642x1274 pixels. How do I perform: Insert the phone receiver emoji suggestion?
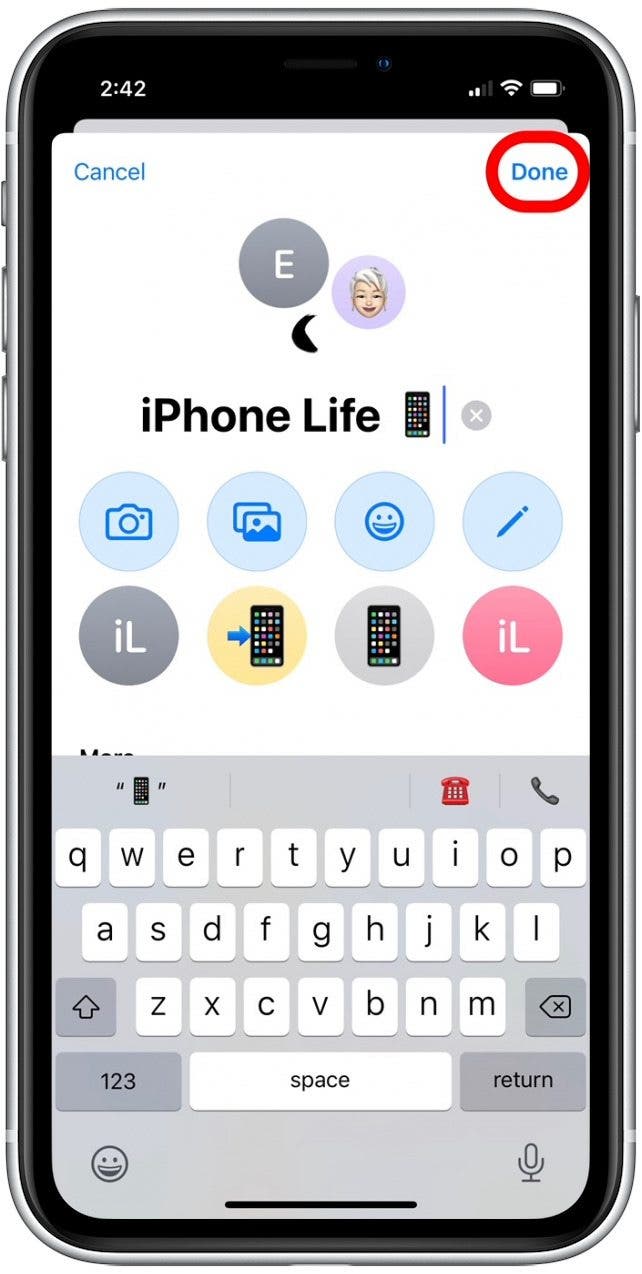click(x=544, y=791)
